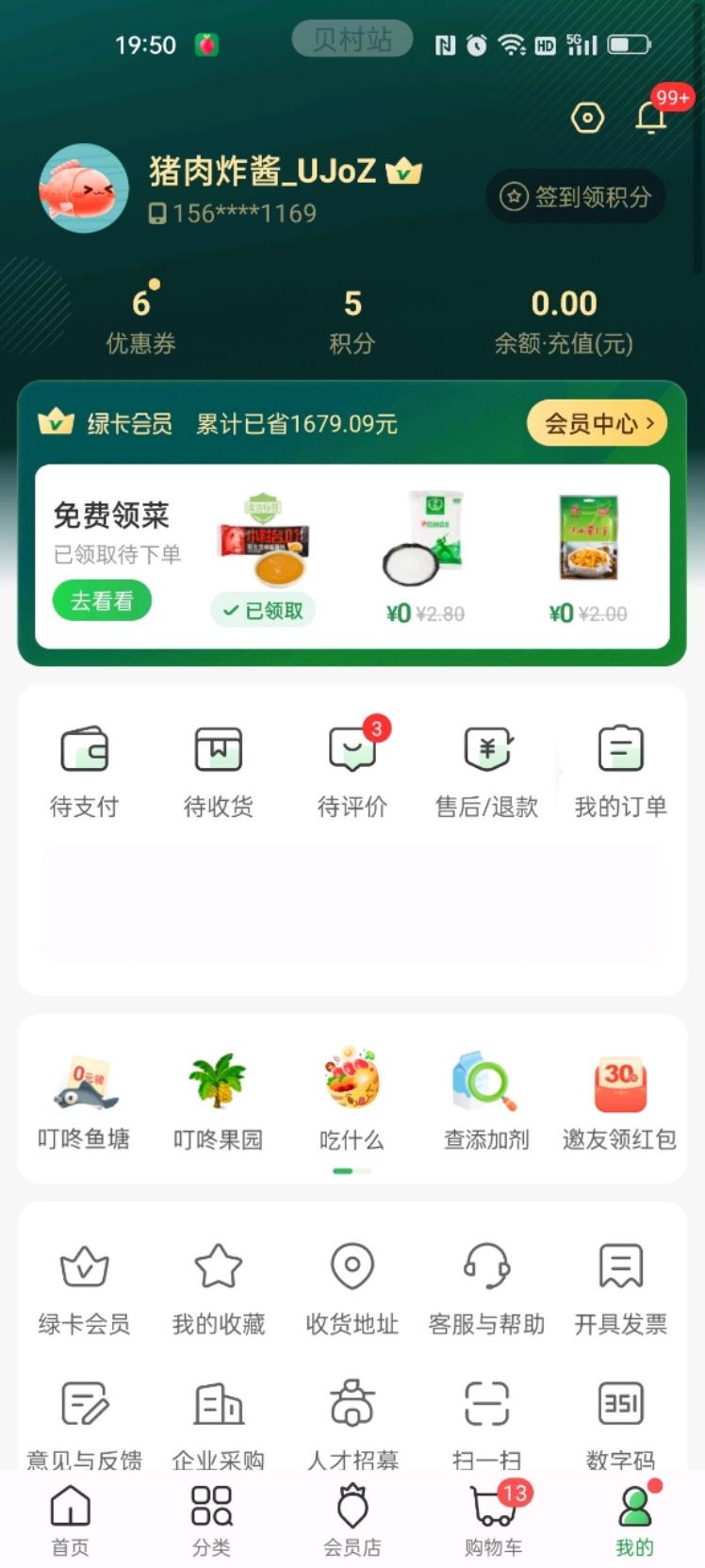This screenshot has width=705, height=1568.
Task: Open the notifications bell
Action: (x=650, y=118)
